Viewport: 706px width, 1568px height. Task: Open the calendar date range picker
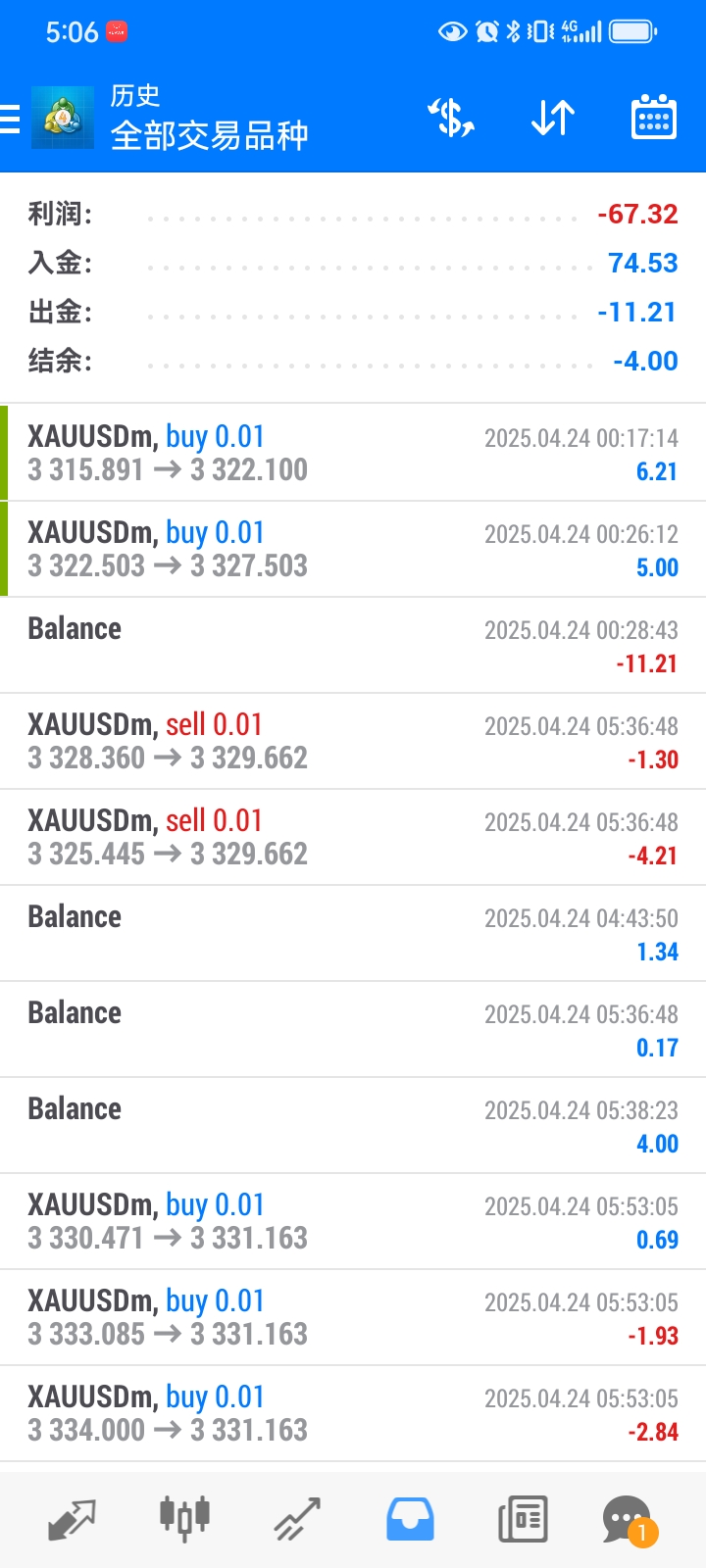(x=653, y=119)
